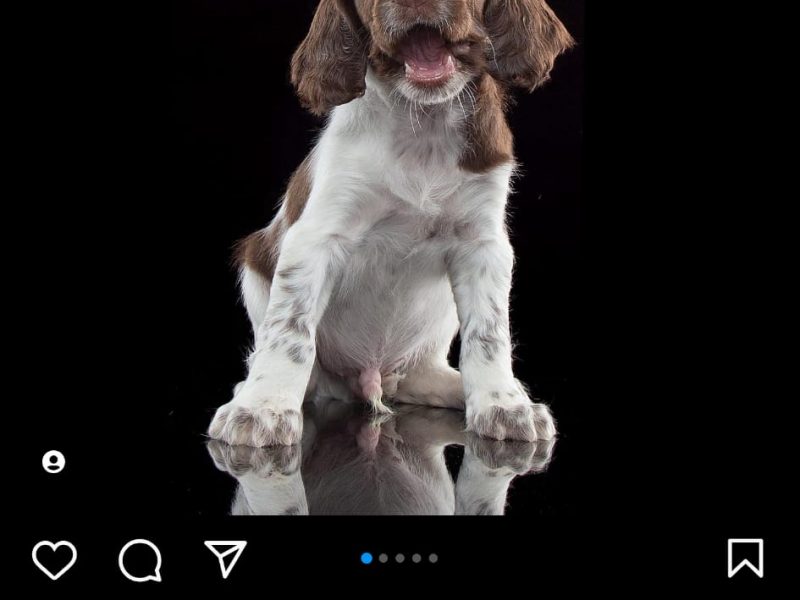This screenshot has width=800, height=600.
Task: Open the puppy photo
Action: (x=400, y=250)
